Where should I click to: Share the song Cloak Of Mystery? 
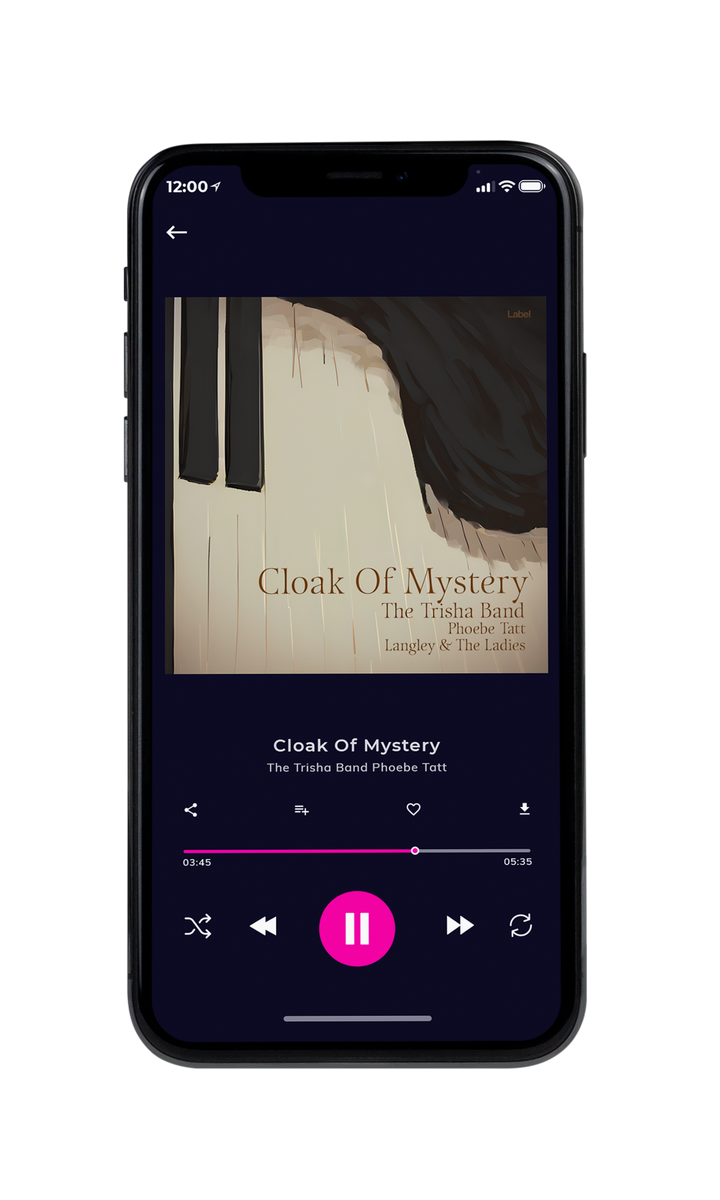click(x=191, y=810)
